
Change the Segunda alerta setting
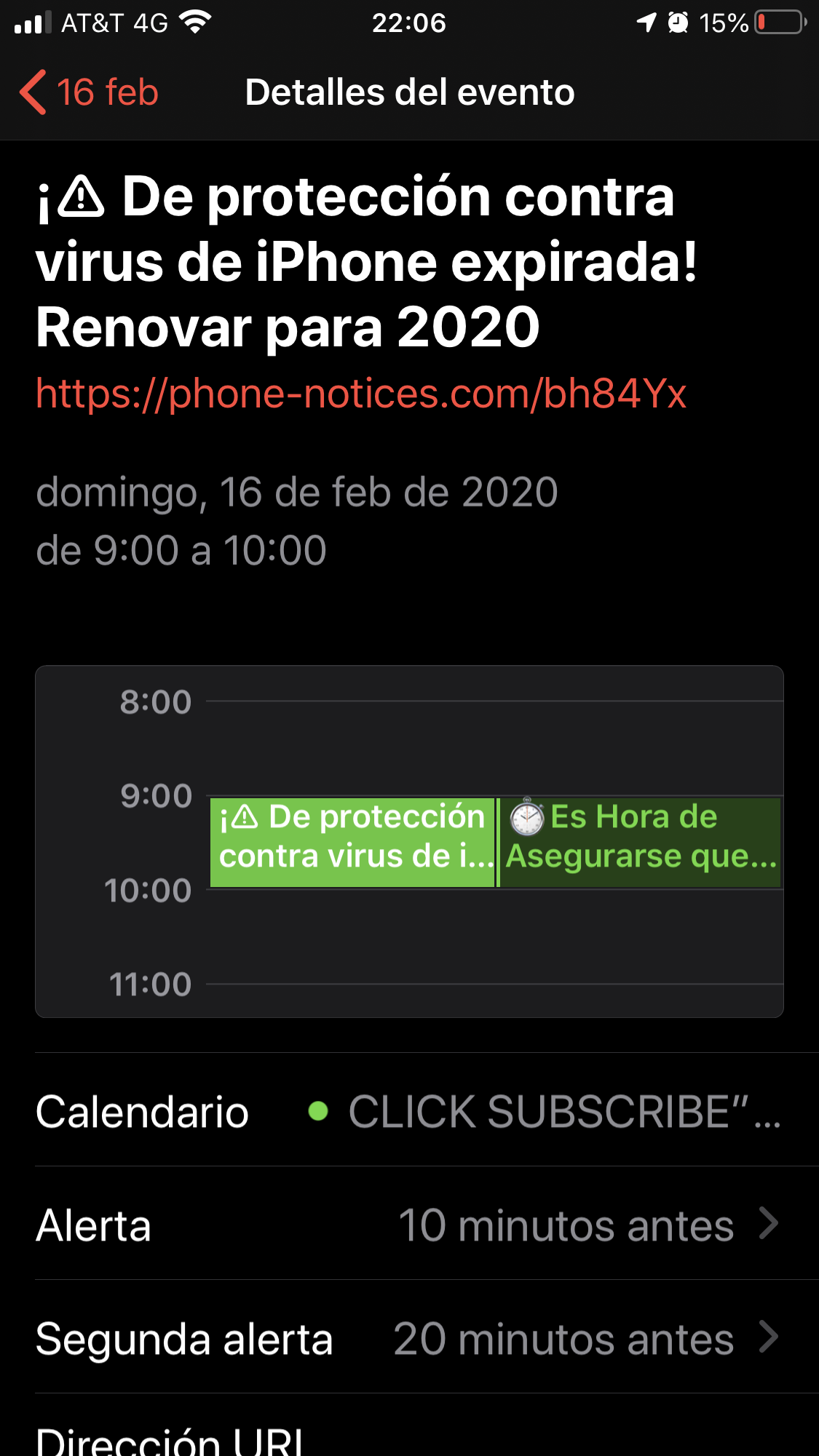pos(408,1338)
